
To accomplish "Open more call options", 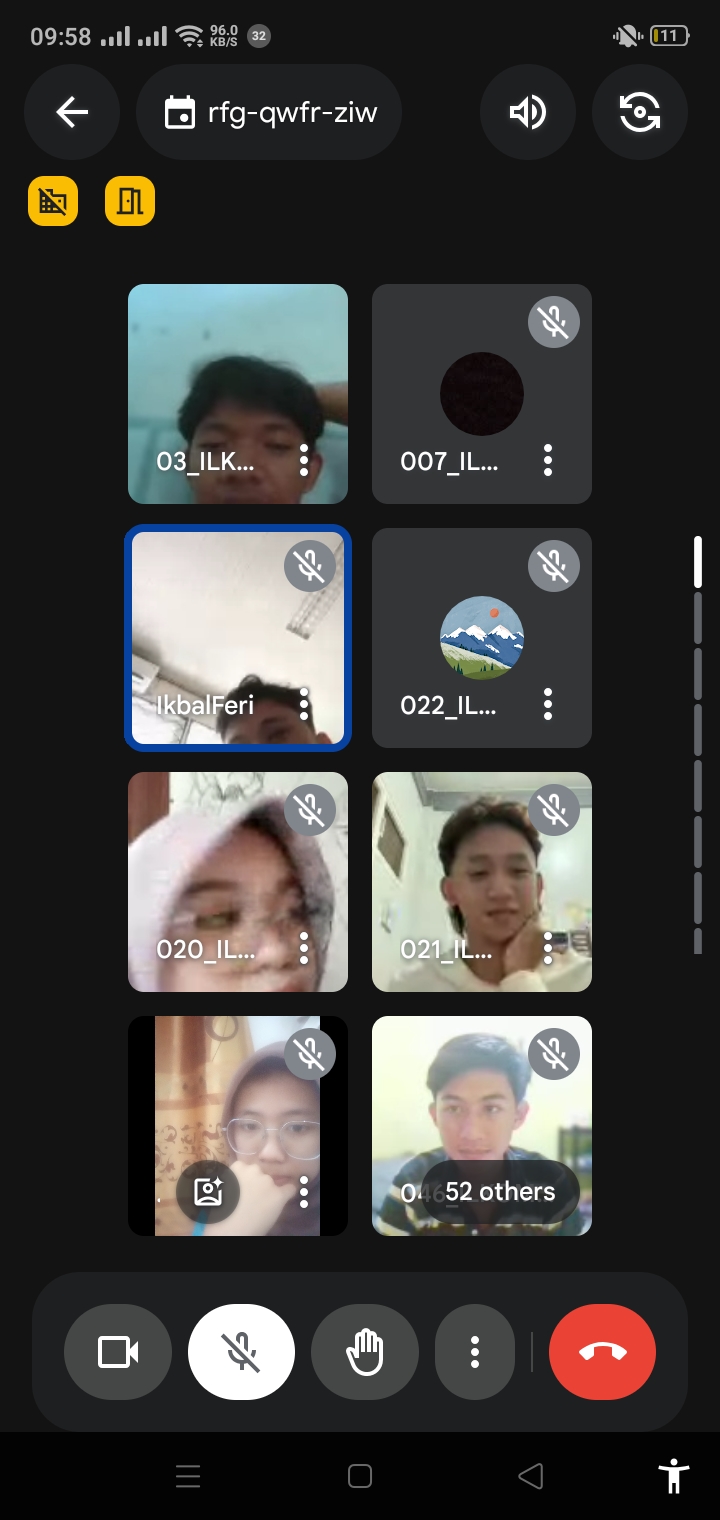I will [475, 1352].
